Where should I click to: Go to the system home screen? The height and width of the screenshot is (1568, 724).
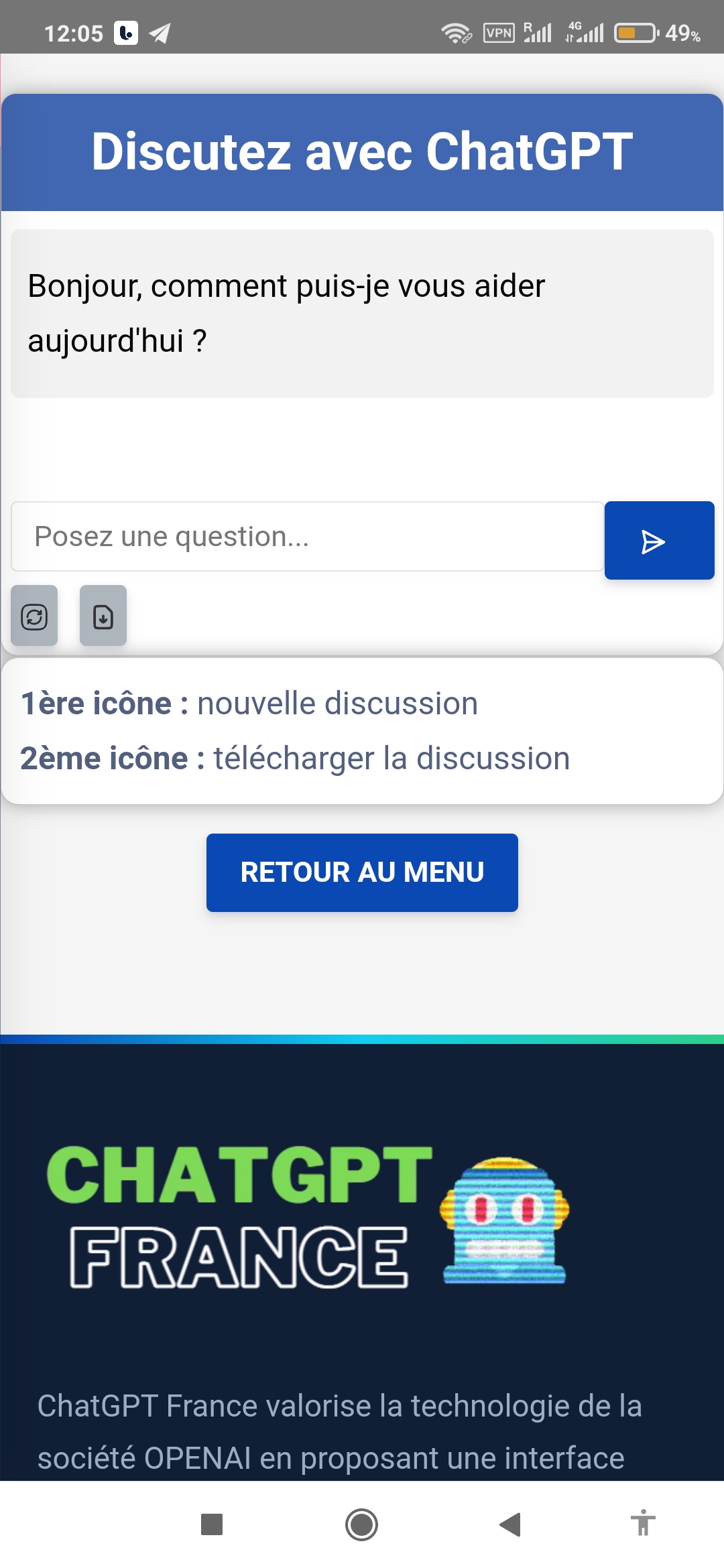pos(362,1524)
